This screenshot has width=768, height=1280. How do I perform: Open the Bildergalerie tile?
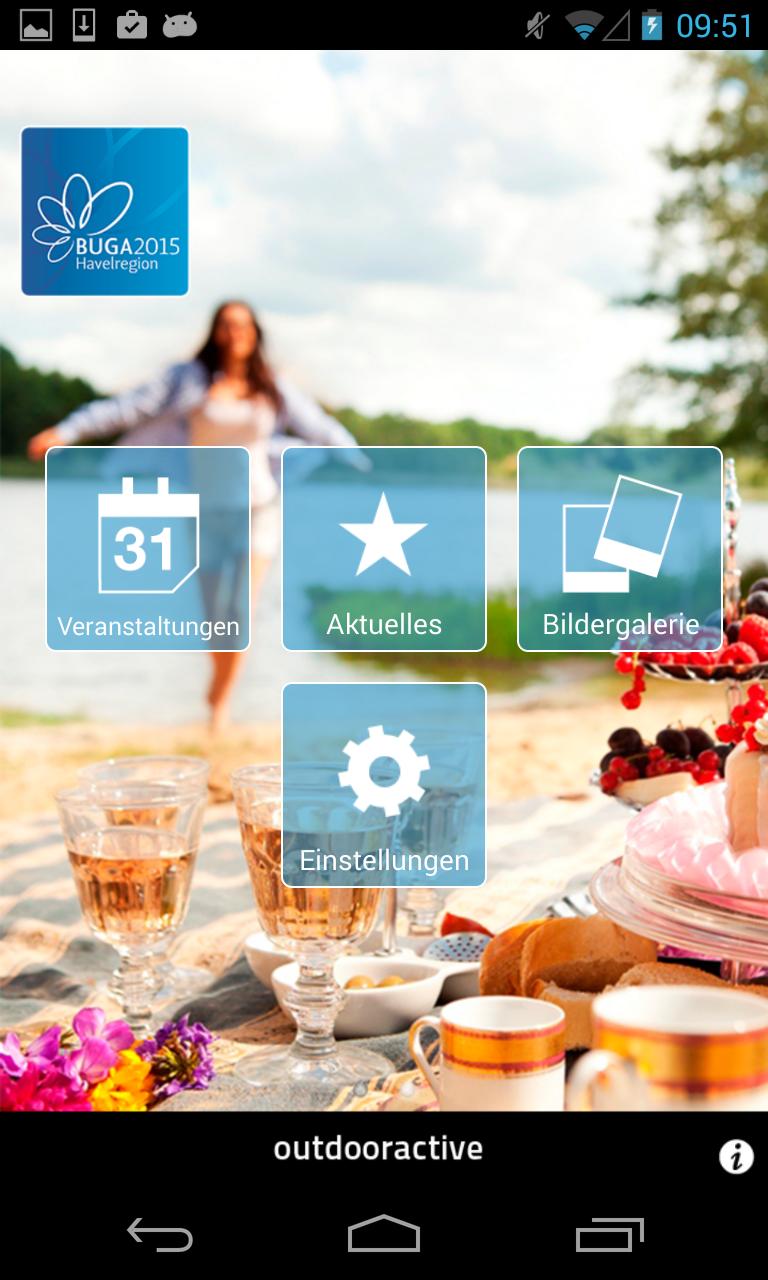point(620,549)
